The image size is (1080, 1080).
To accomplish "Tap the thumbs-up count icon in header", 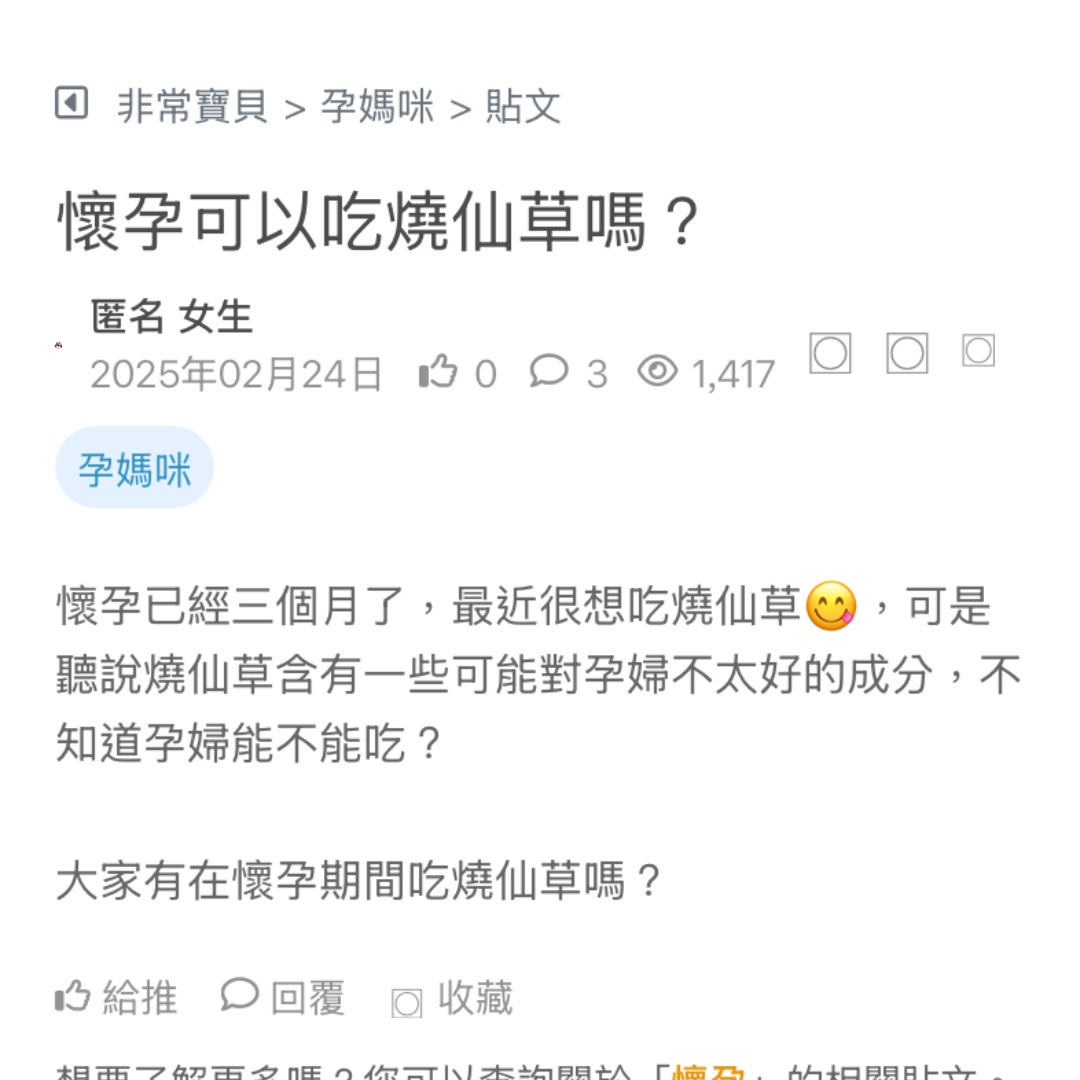I will [x=438, y=372].
